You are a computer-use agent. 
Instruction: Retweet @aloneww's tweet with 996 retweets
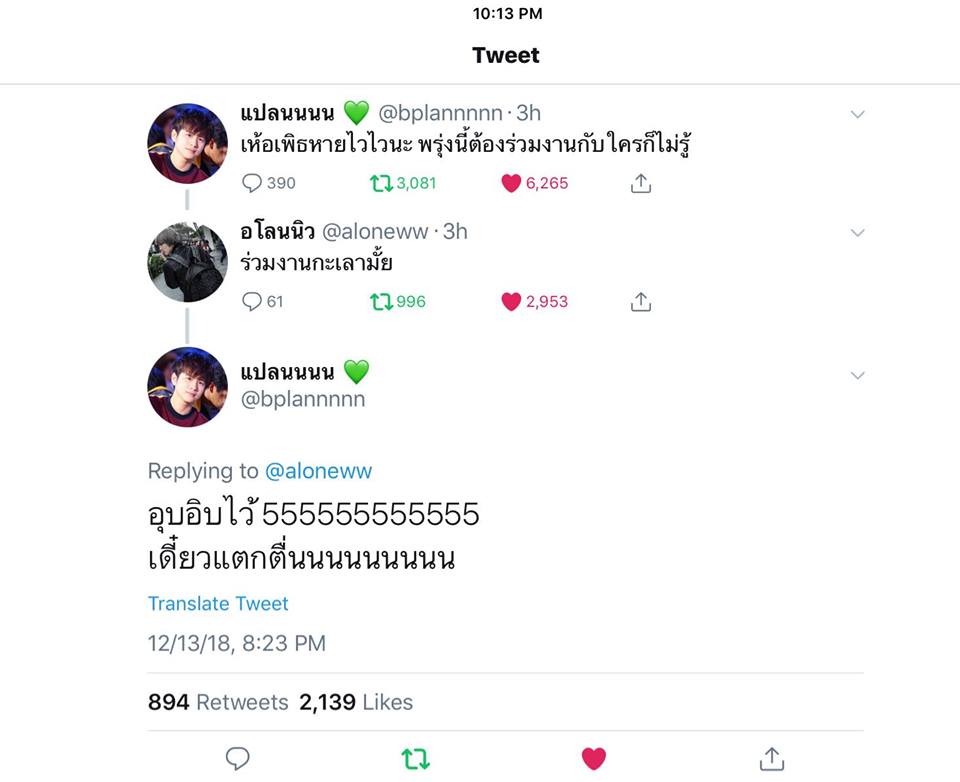tap(381, 301)
